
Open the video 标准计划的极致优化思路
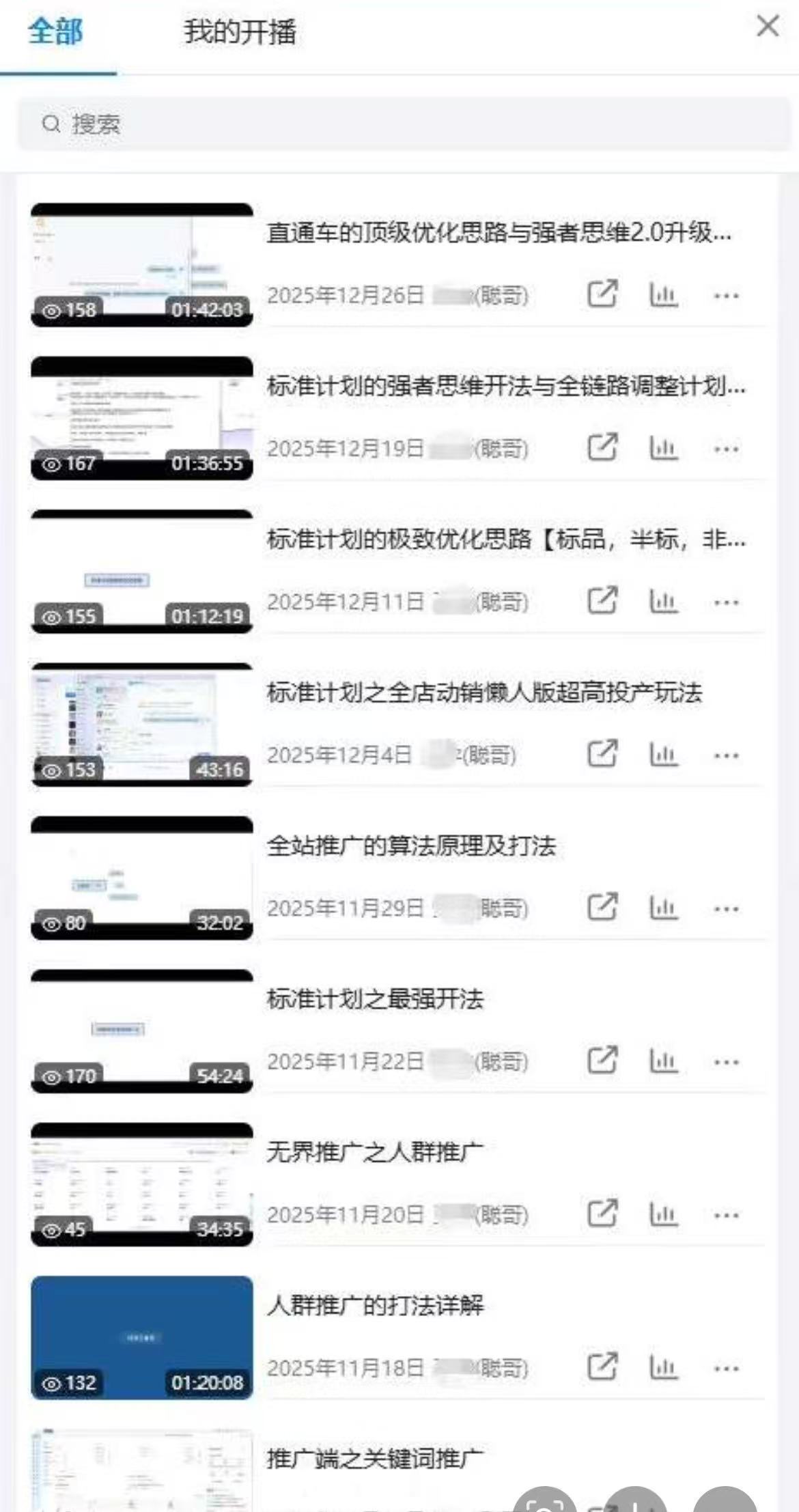click(x=505, y=540)
